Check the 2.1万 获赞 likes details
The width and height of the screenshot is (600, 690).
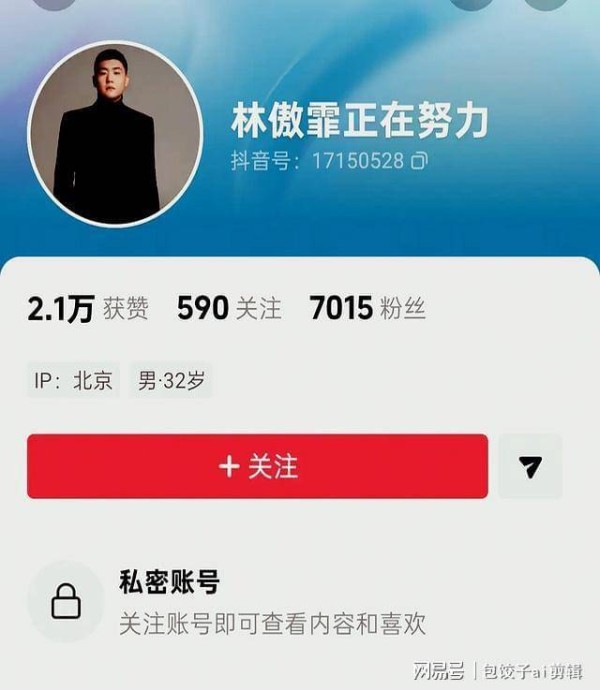point(87,309)
